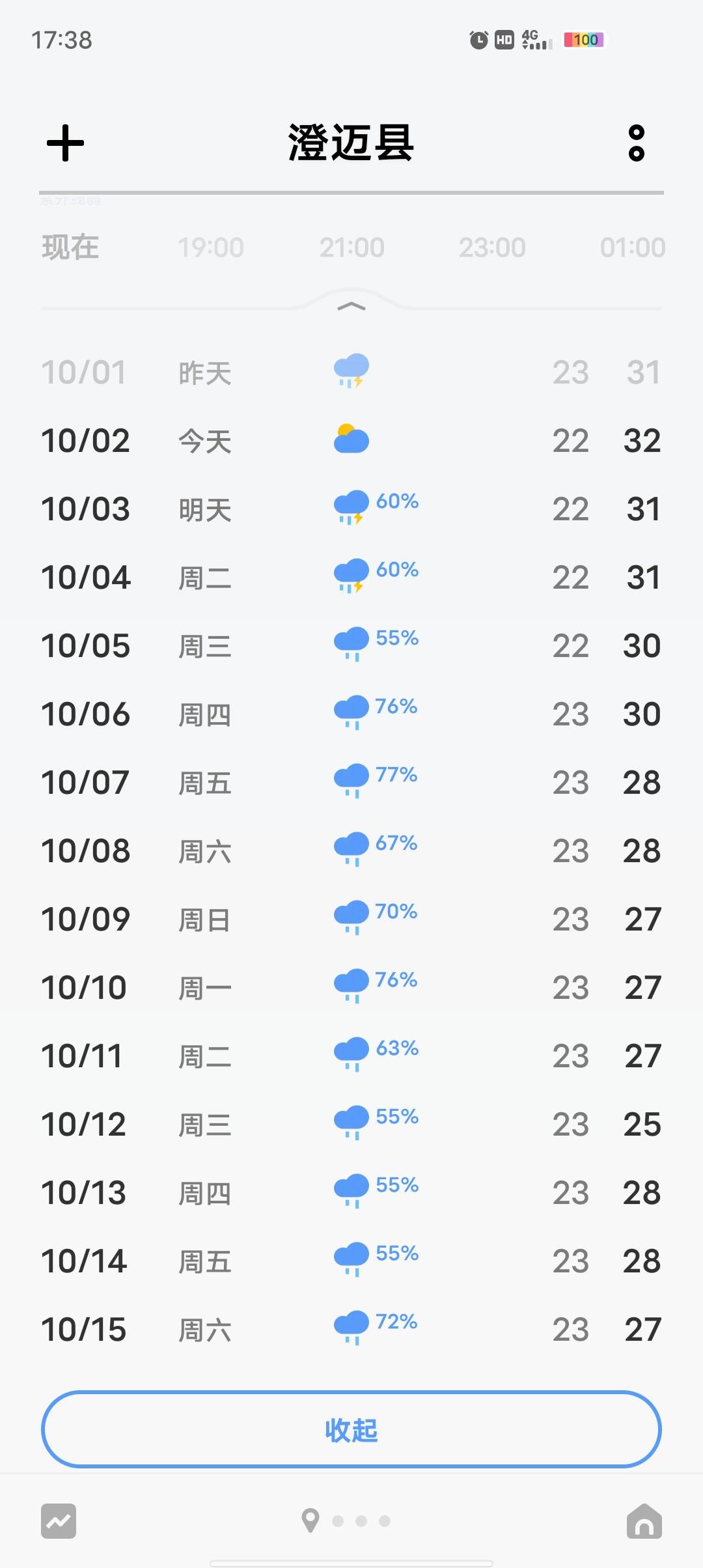Add a new city with the plus icon

(65, 143)
